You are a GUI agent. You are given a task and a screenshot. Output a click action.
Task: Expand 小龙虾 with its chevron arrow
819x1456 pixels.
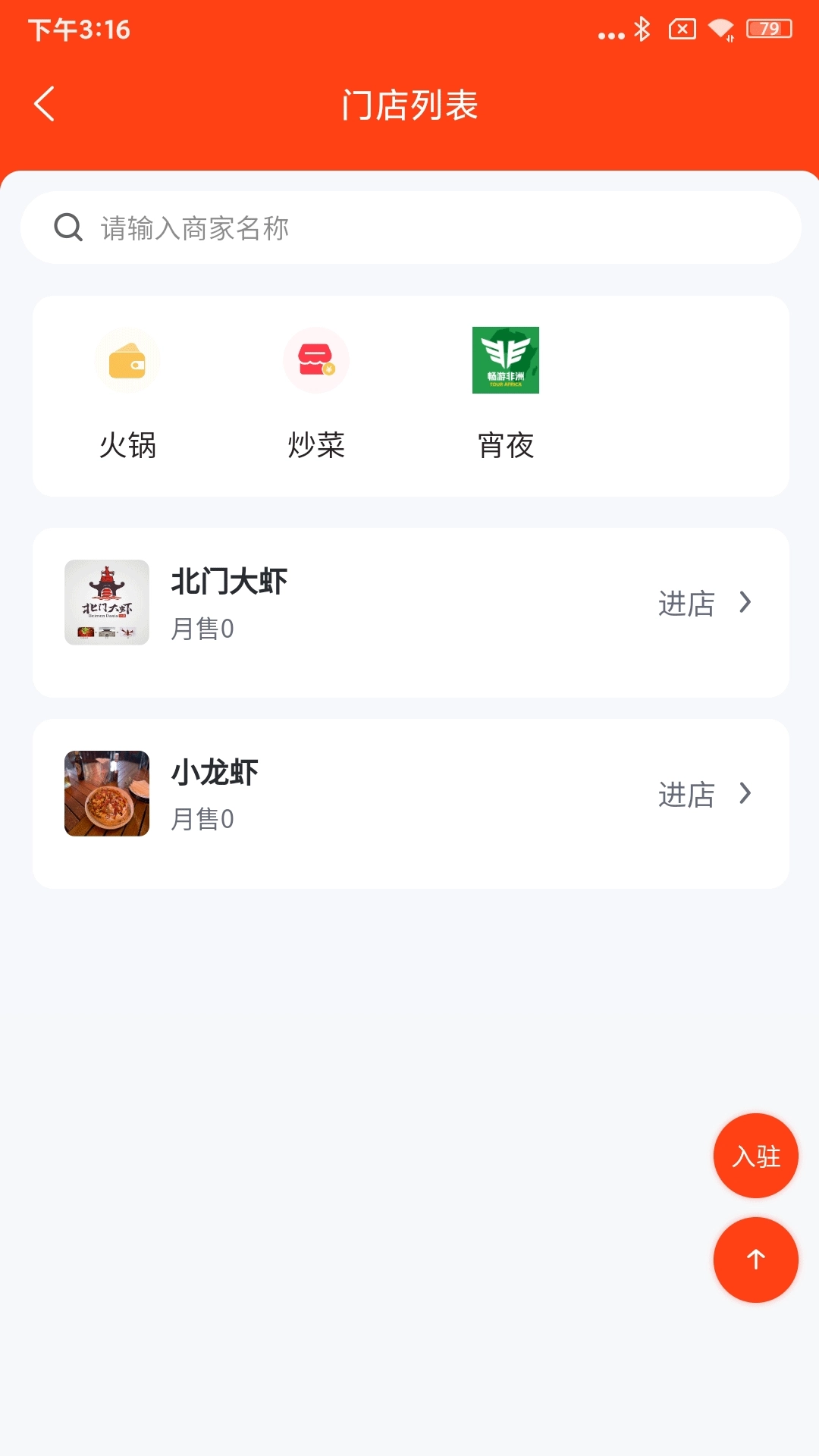coord(746,794)
